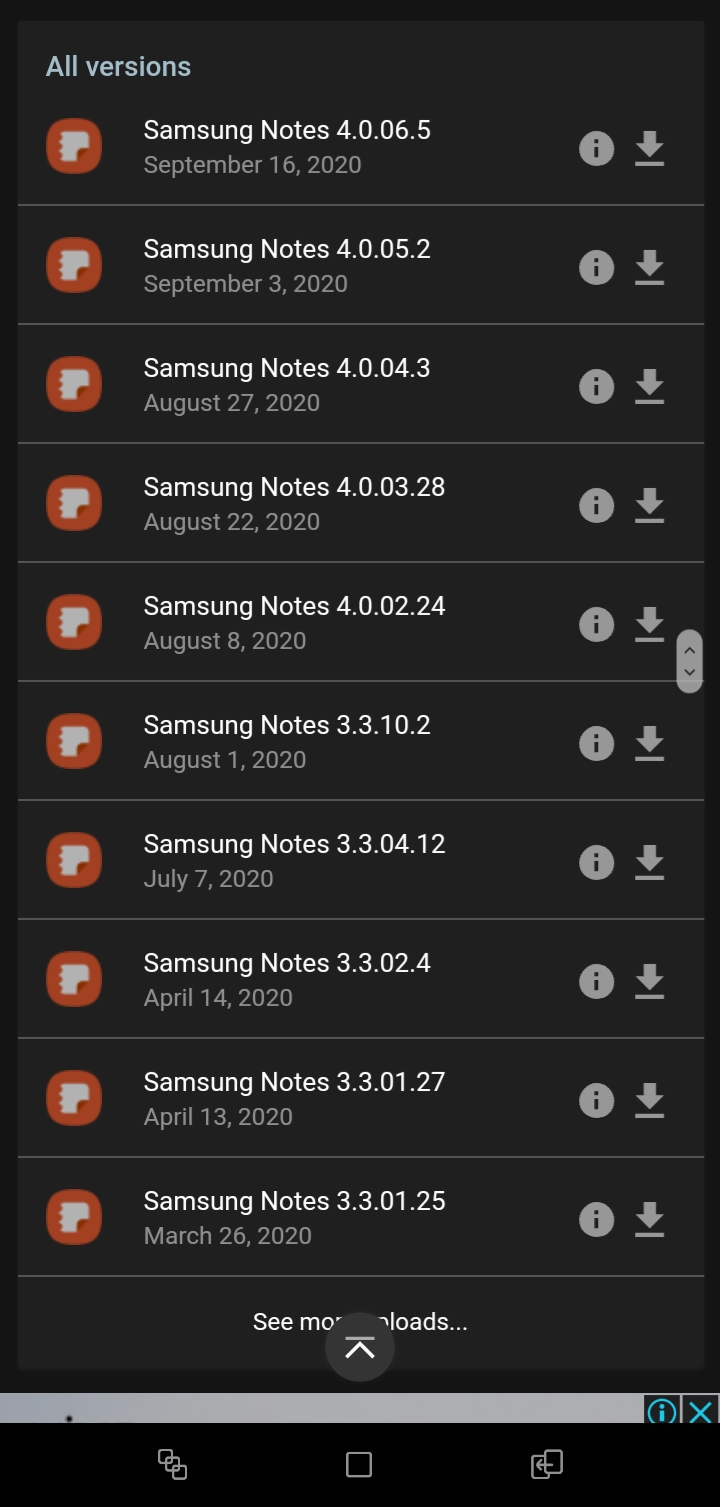Download Samsung Notes 4.0.06.5
Viewport: 720px width, 1507px height.
click(x=650, y=148)
